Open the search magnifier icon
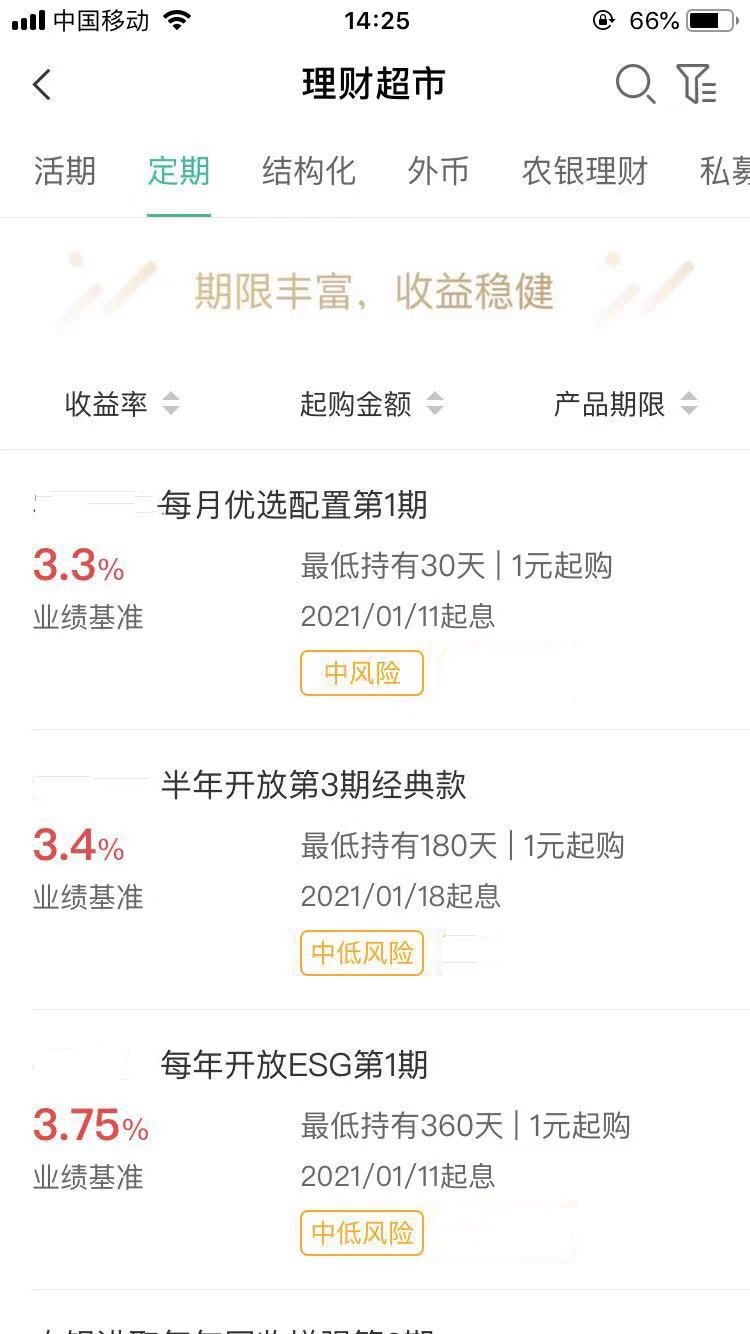This screenshot has width=750, height=1334. coord(634,85)
